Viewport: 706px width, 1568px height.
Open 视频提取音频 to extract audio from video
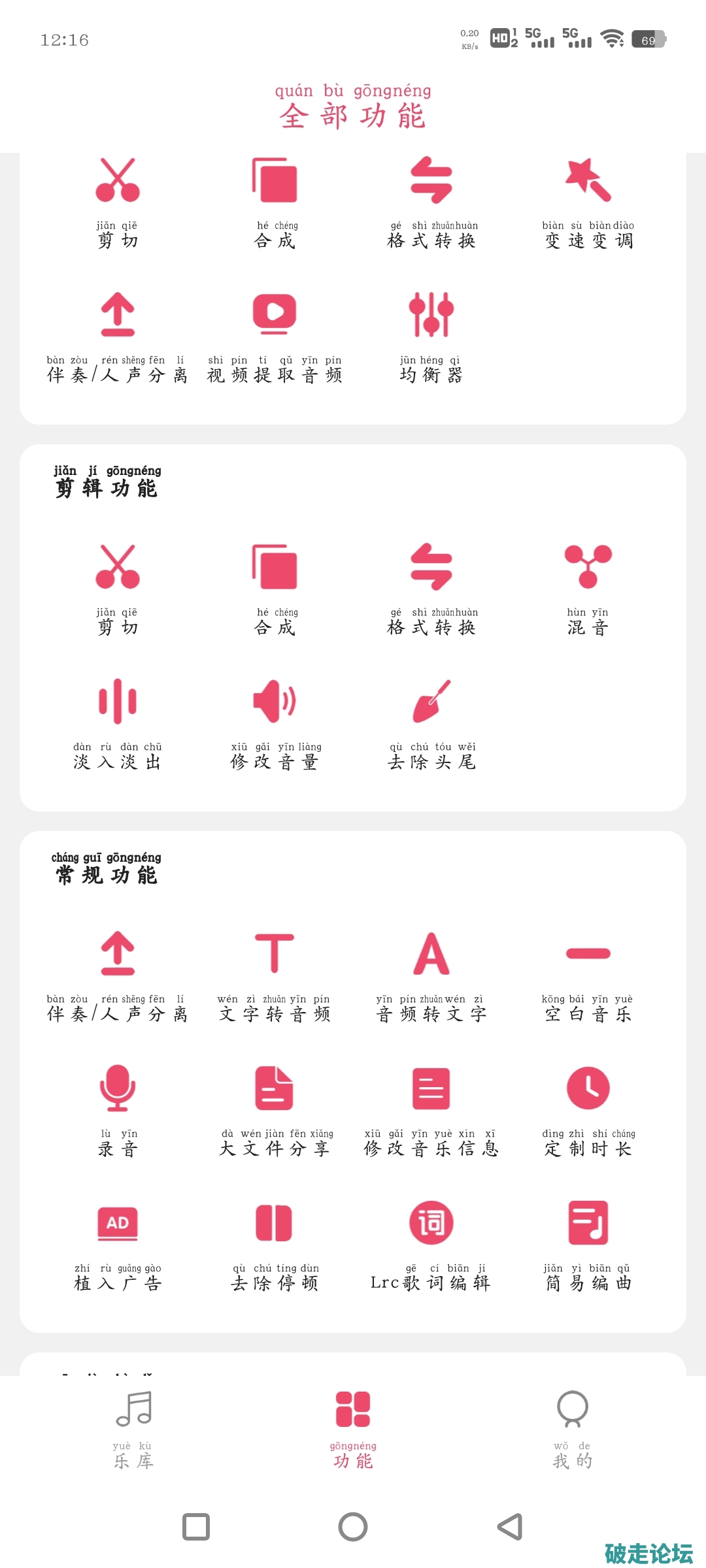[275, 337]
